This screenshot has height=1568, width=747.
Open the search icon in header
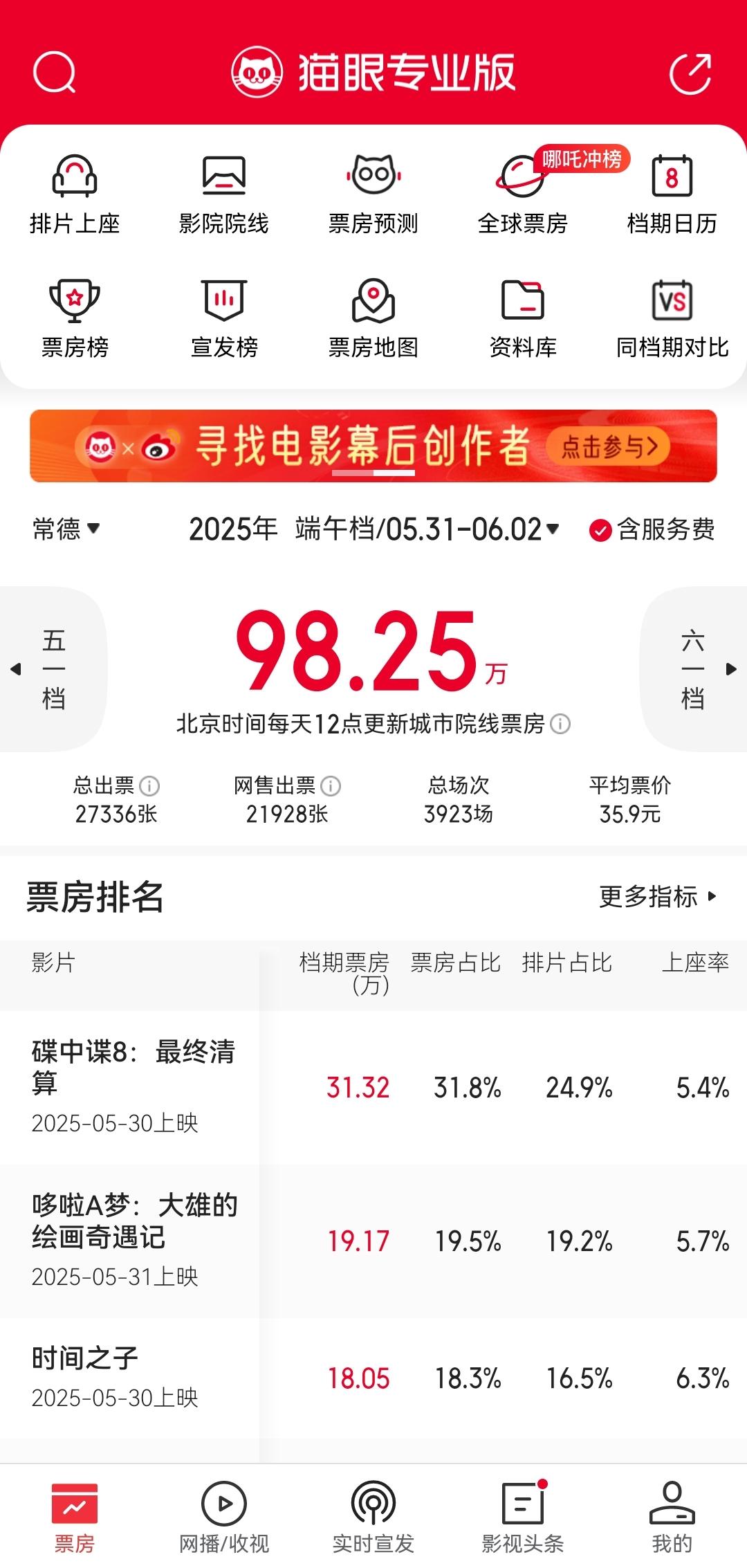[x=54, y=72]
